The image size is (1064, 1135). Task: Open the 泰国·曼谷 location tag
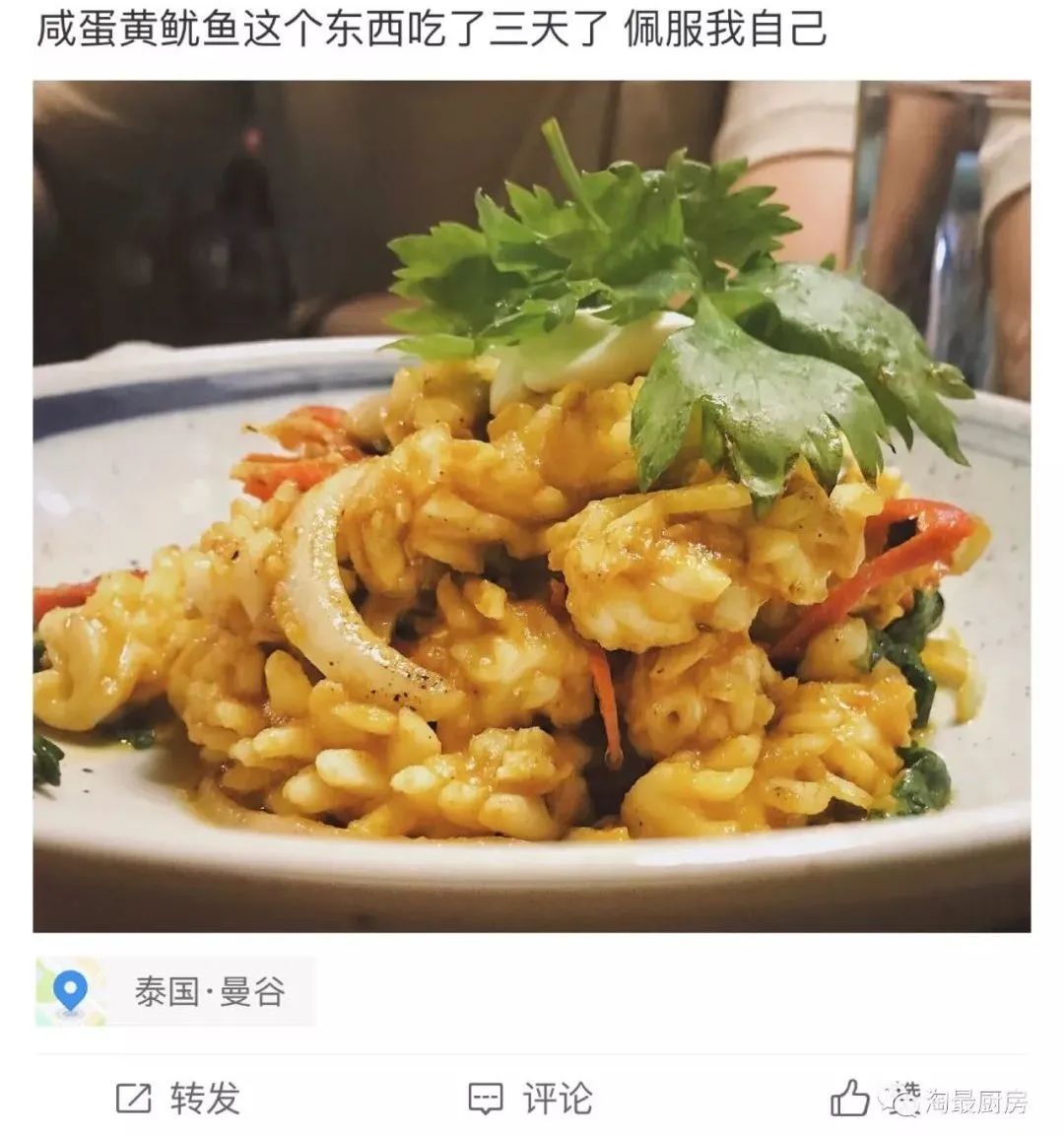pyautogui.click(x=175, y=991)
